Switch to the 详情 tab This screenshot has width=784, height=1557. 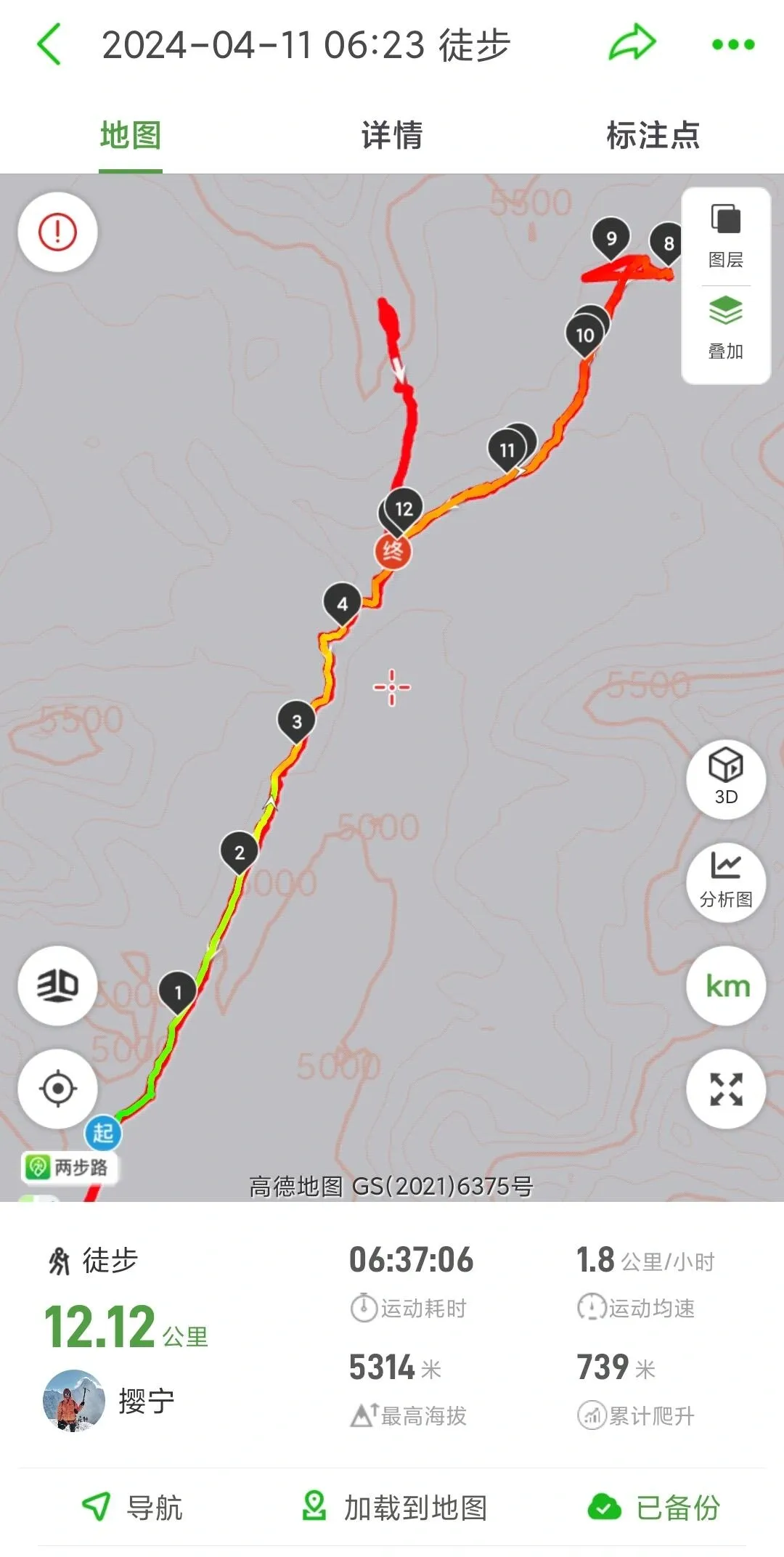392,136
